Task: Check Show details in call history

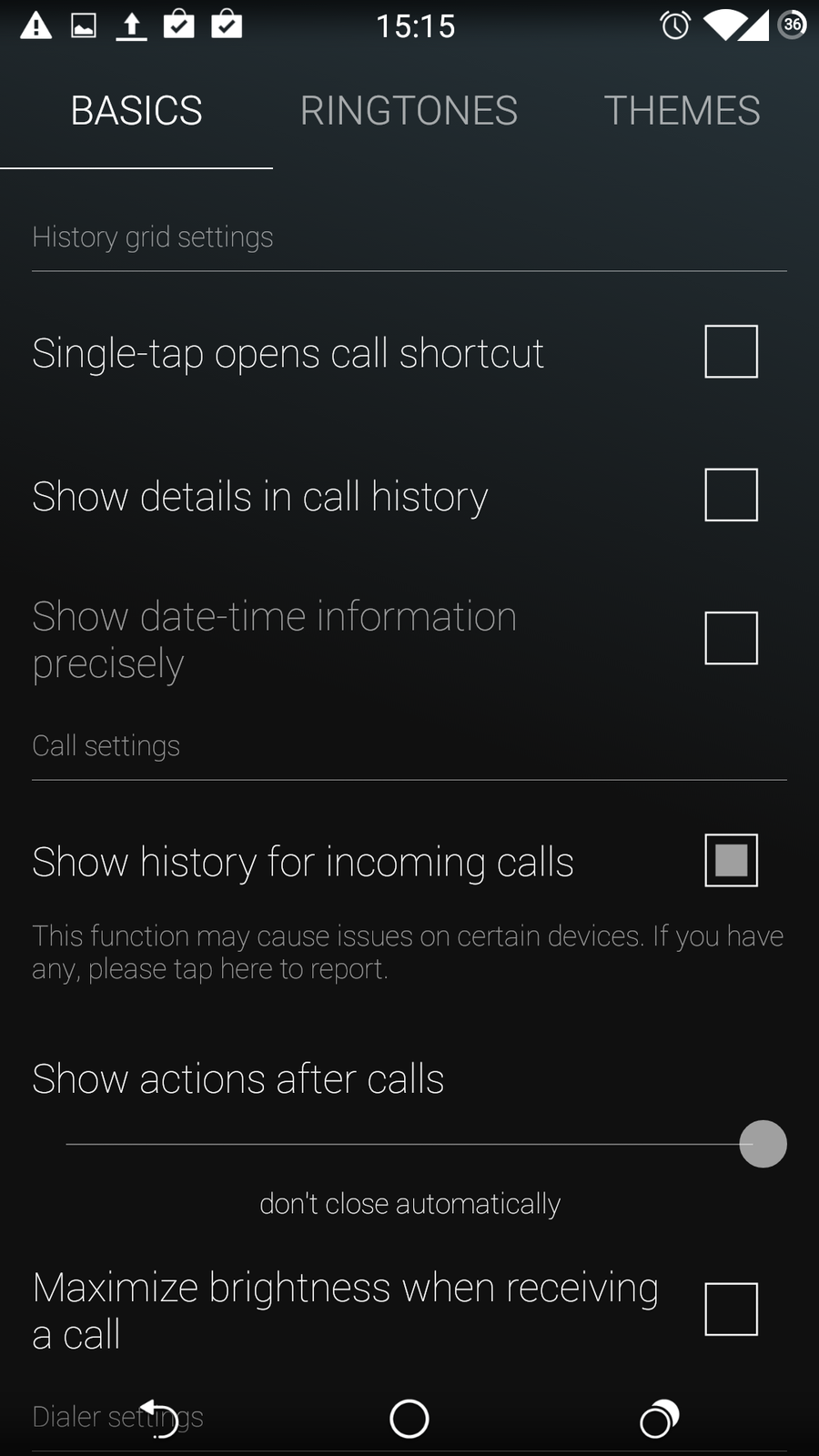Action: click(731, 495)
